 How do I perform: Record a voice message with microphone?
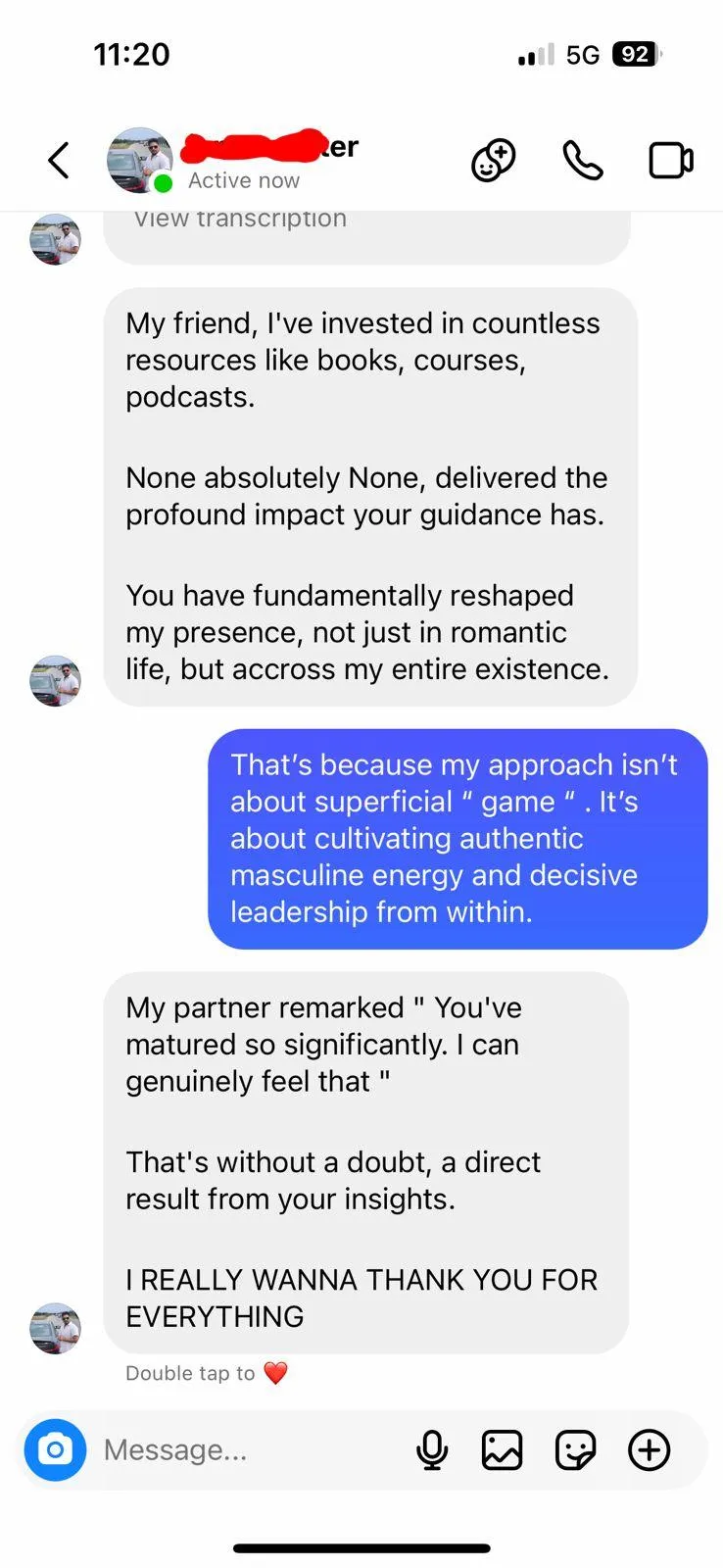coord(432,1449)
